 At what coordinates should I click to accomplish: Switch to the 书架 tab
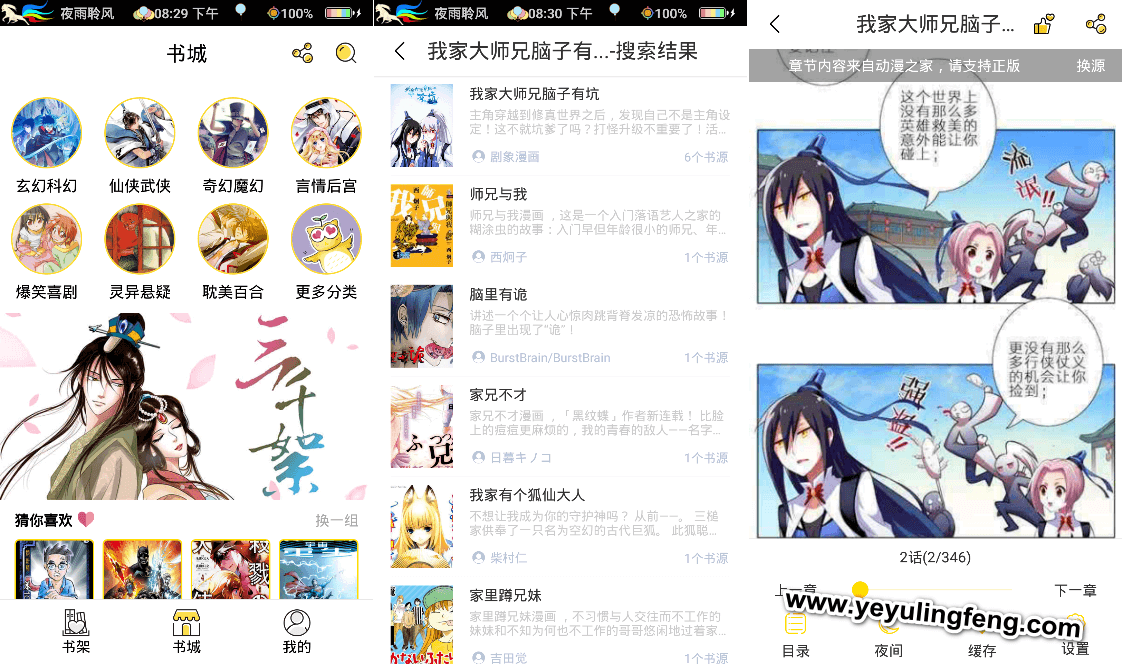(x=76, y=632)
